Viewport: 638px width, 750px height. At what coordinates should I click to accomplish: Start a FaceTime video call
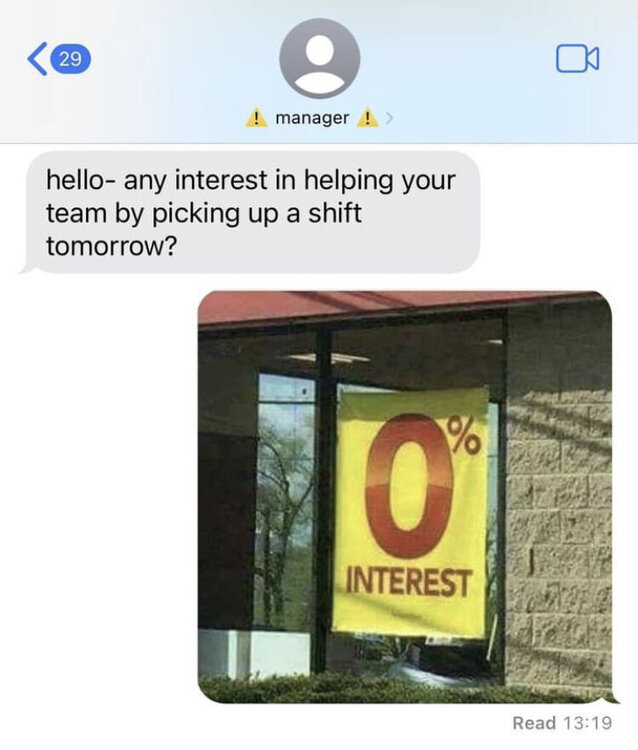tap(577, 59)
